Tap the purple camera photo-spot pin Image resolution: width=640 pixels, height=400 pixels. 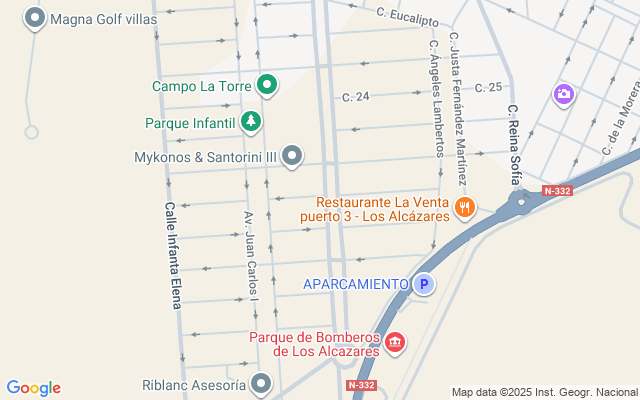pyautogui.click(x=564, y=94)
